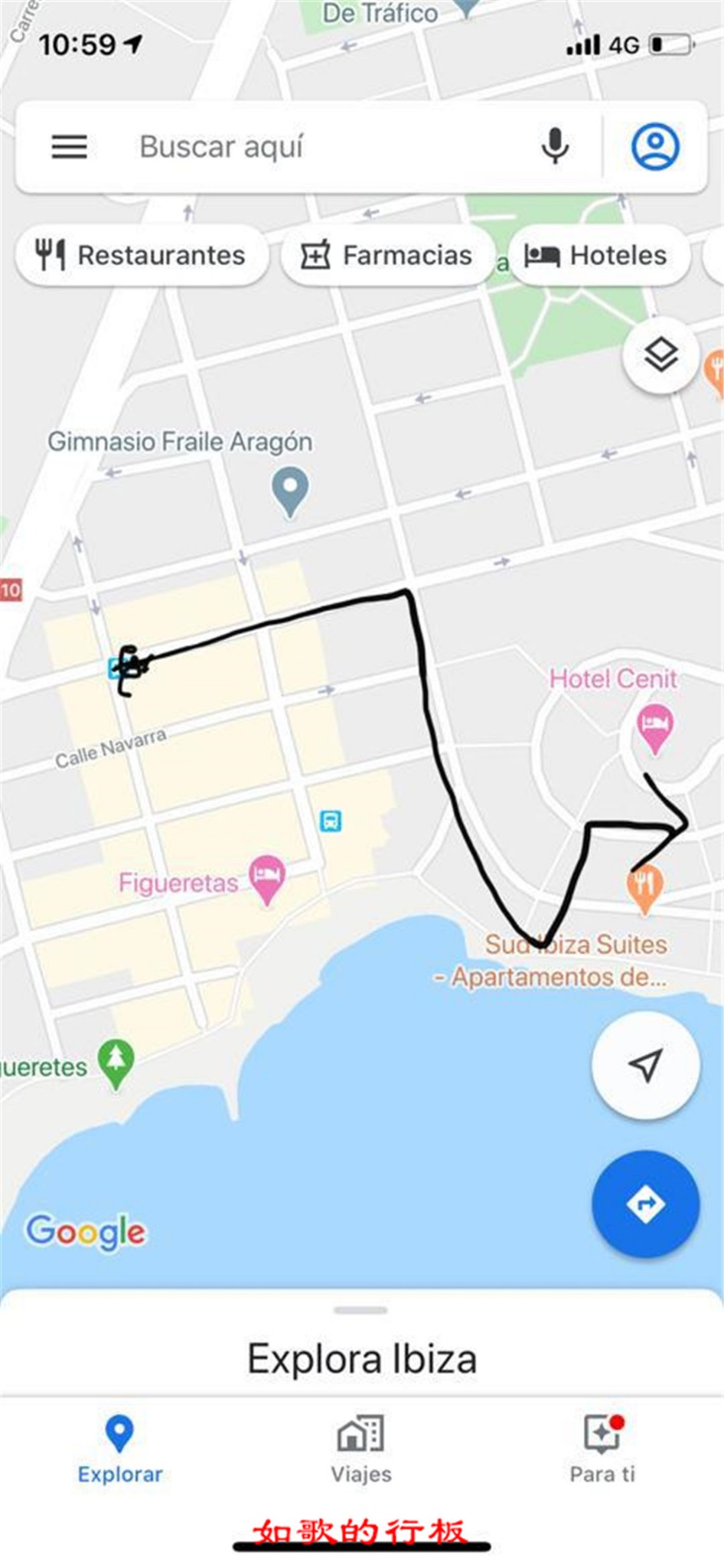Viewport: 724px width, 1568px height.
Task: Select the Farmacias chip
Action: tap(387, 255)
